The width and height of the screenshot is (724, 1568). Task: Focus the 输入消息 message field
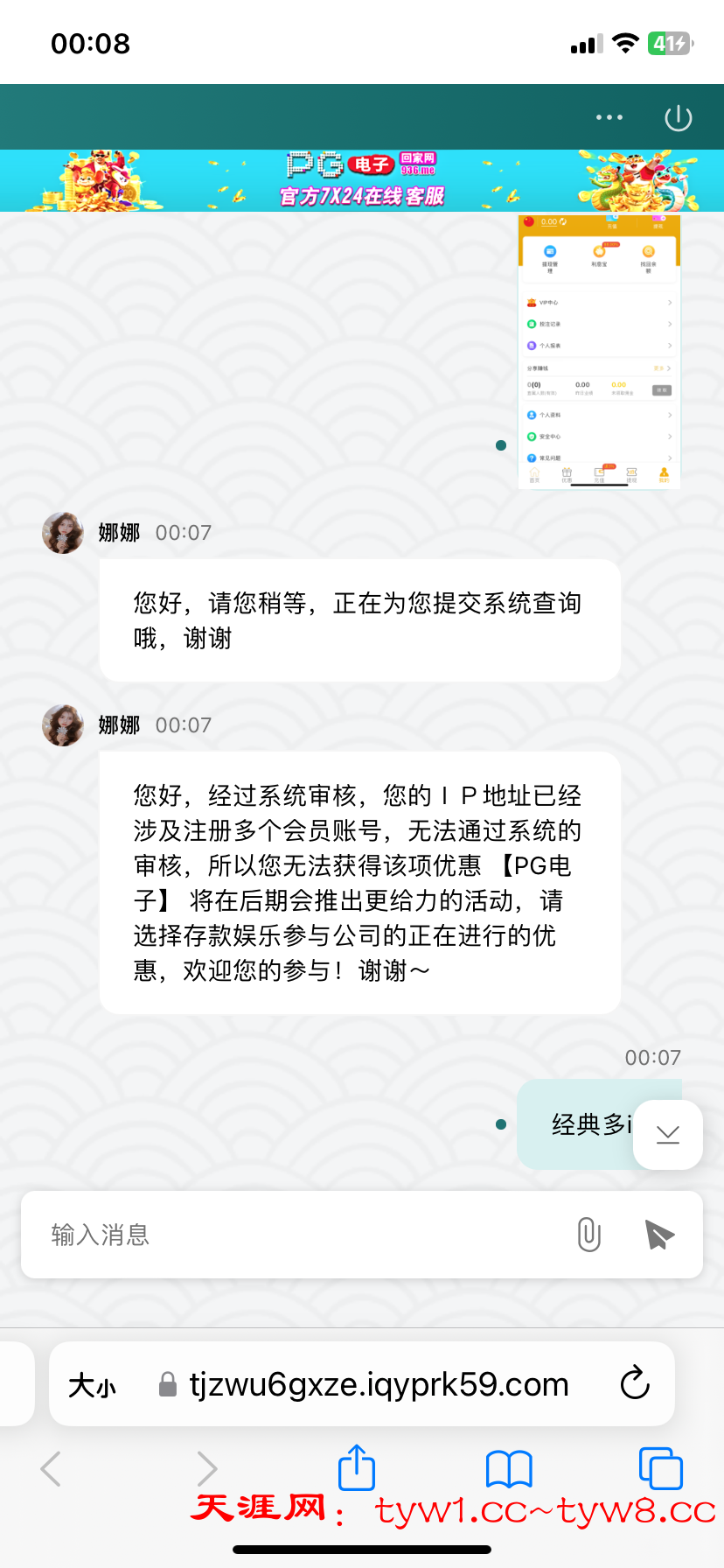289,1235
